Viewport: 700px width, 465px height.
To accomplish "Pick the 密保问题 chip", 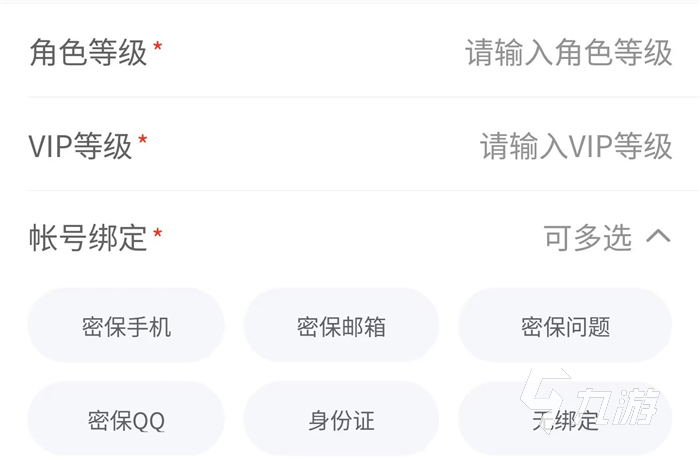I will click(565, 326).
